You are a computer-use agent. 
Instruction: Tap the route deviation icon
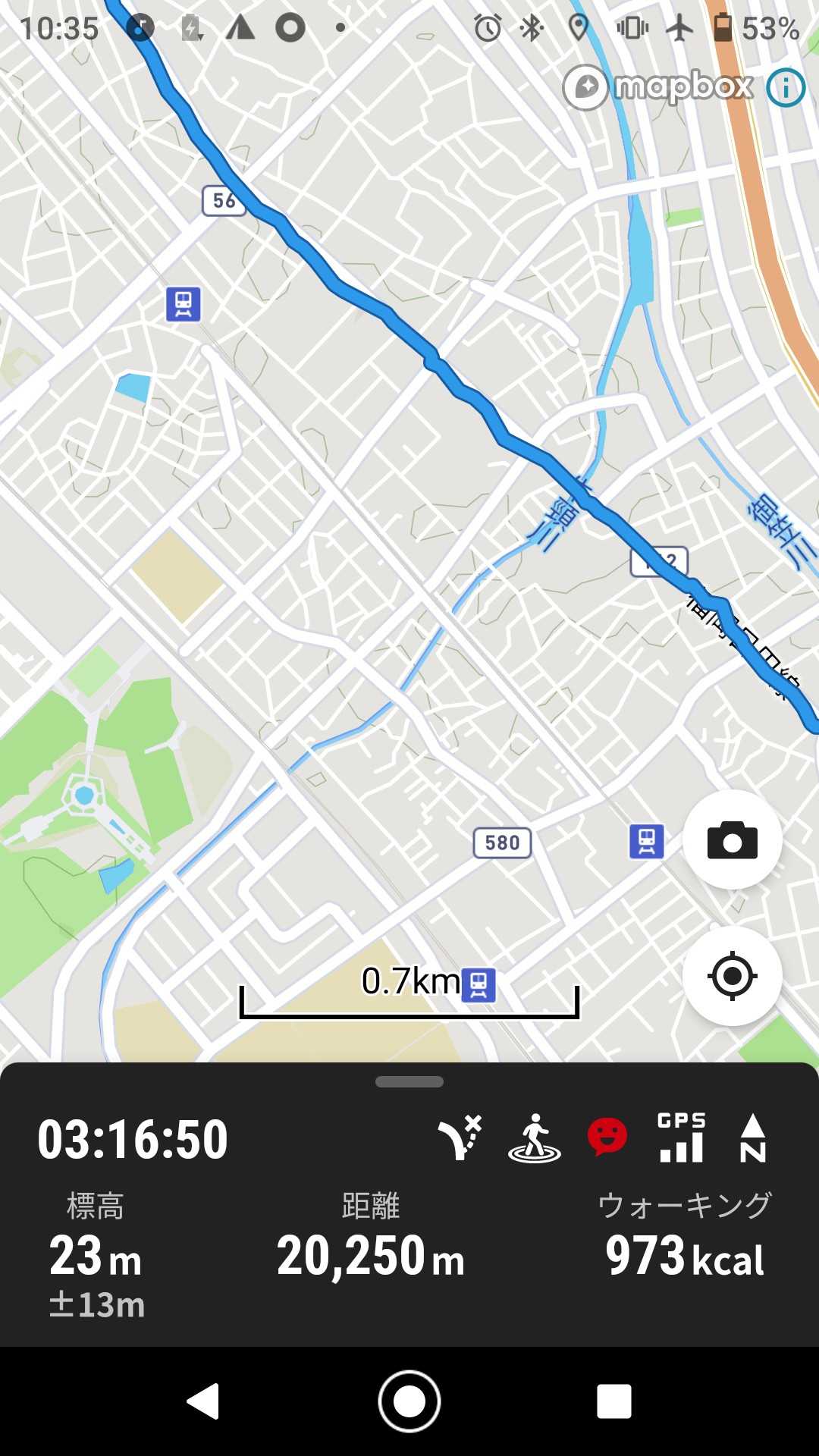tap(460, 1137)
